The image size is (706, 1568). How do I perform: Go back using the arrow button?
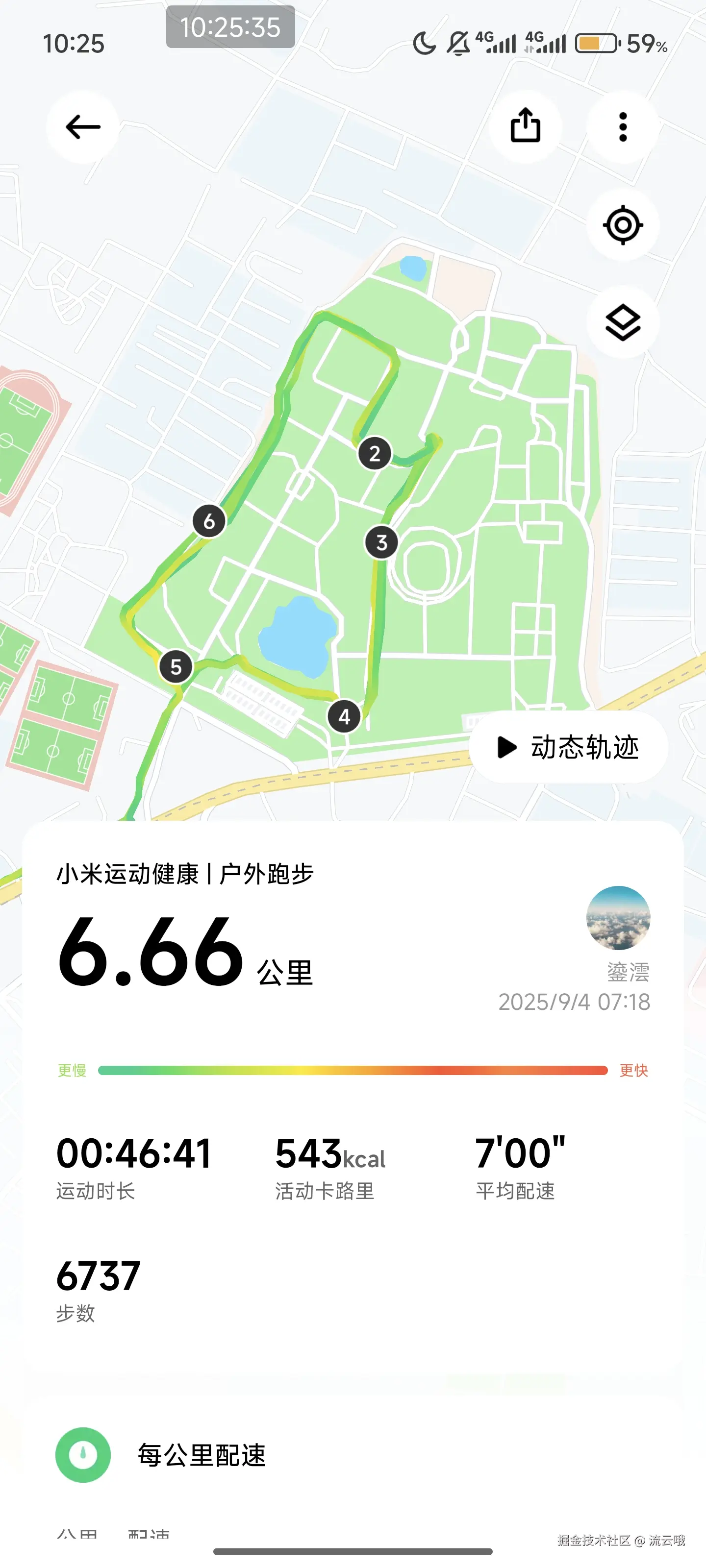[x=83, y=127]
